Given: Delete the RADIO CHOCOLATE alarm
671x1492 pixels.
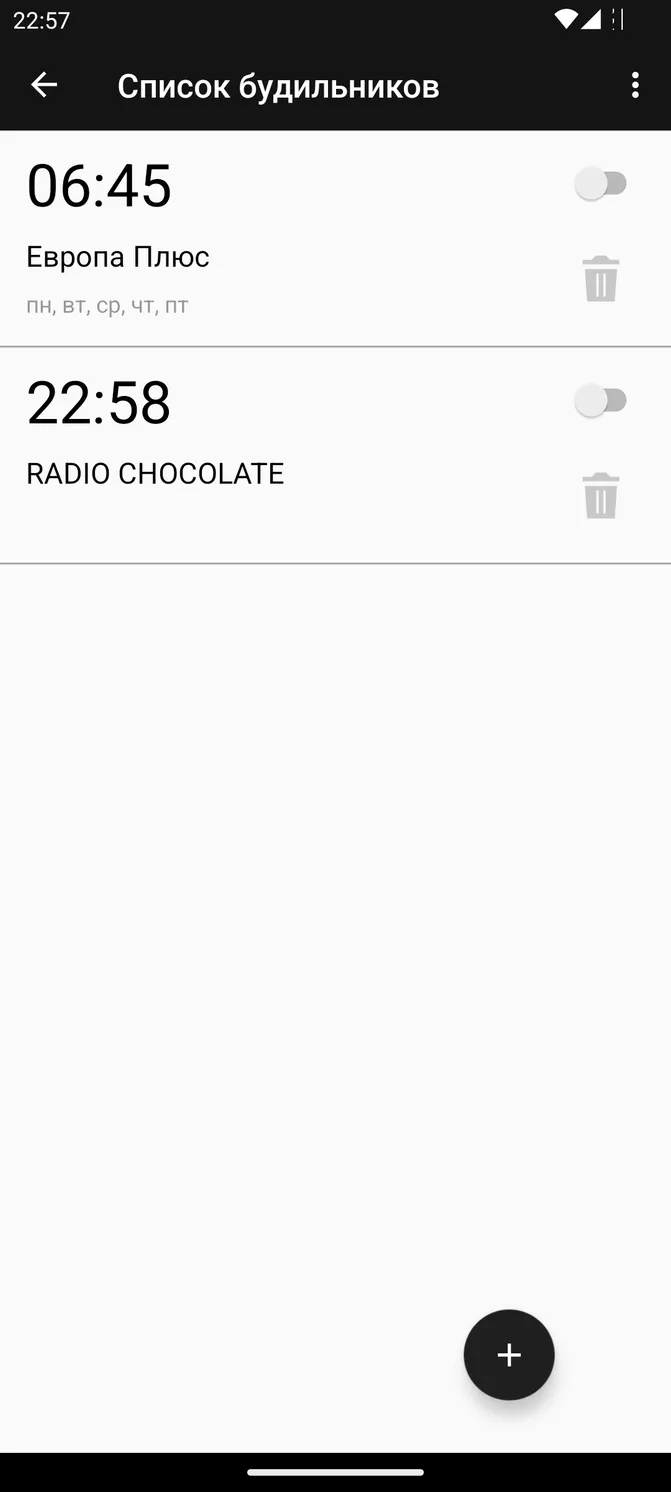Looking at the screenshot, I should point(601,496).
